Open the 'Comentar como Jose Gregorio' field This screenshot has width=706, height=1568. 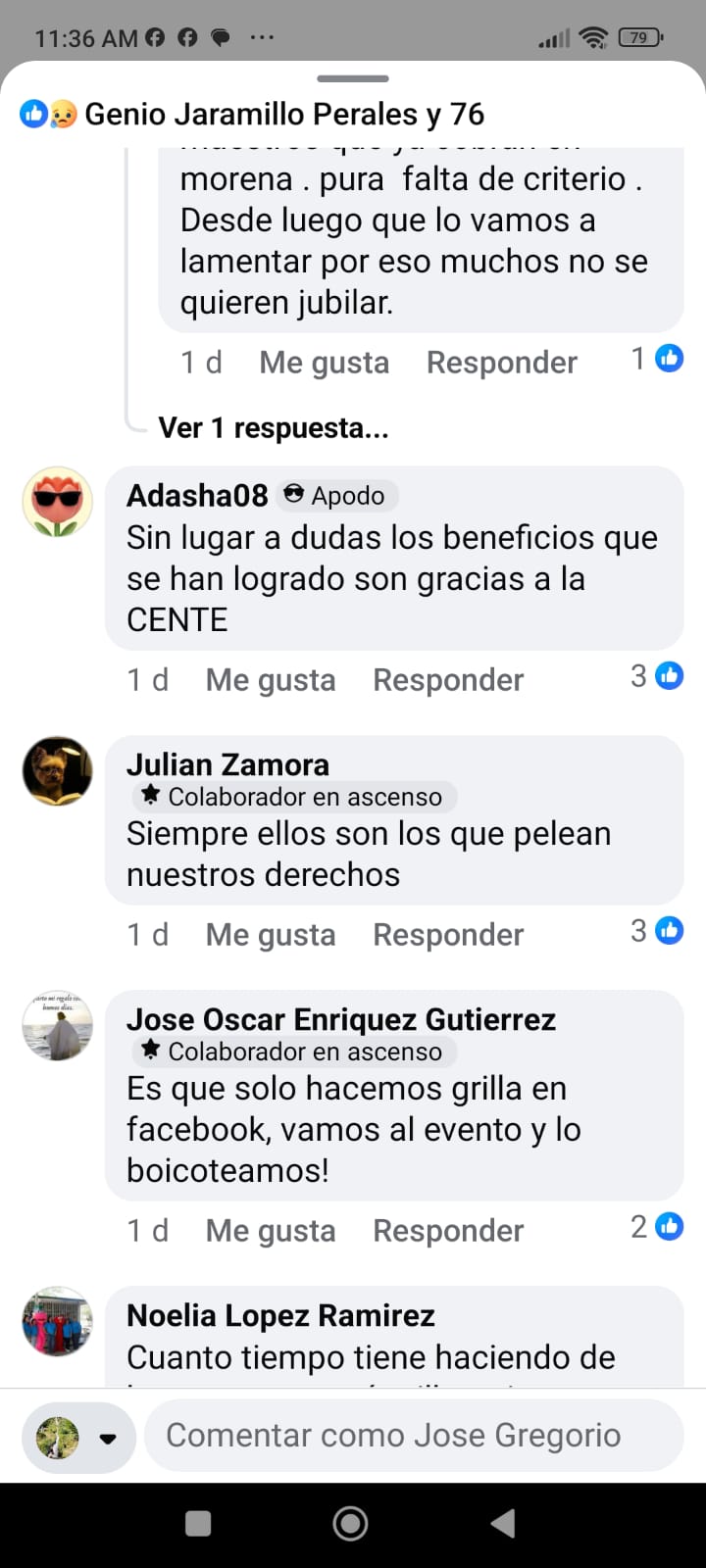coord(412,1436)
